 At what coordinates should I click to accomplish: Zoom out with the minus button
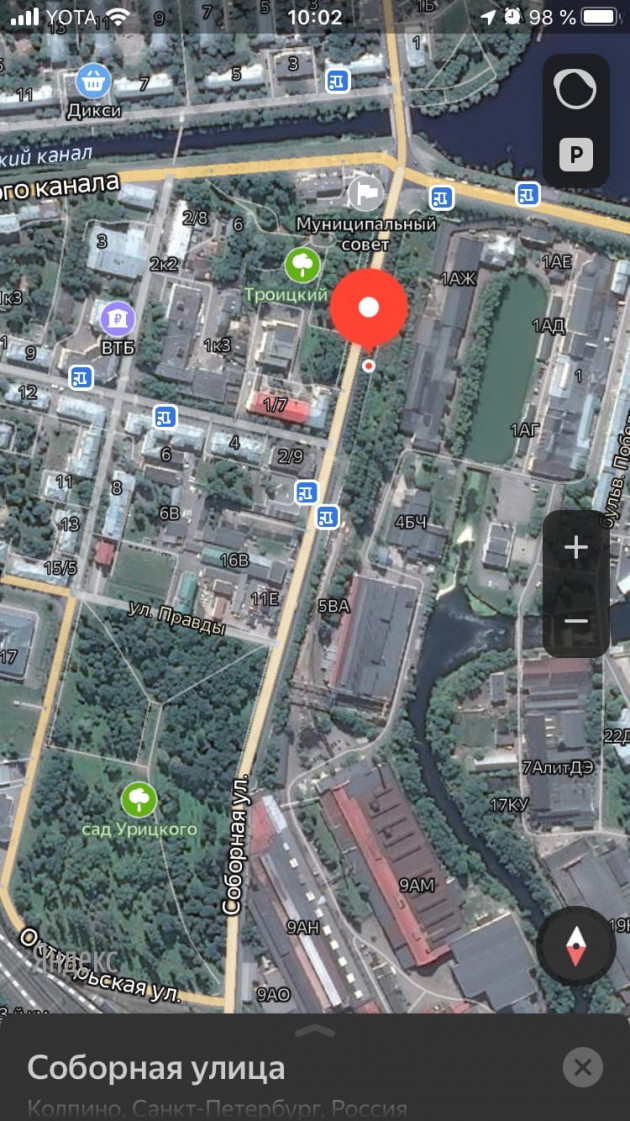click(x=576, y=621)
